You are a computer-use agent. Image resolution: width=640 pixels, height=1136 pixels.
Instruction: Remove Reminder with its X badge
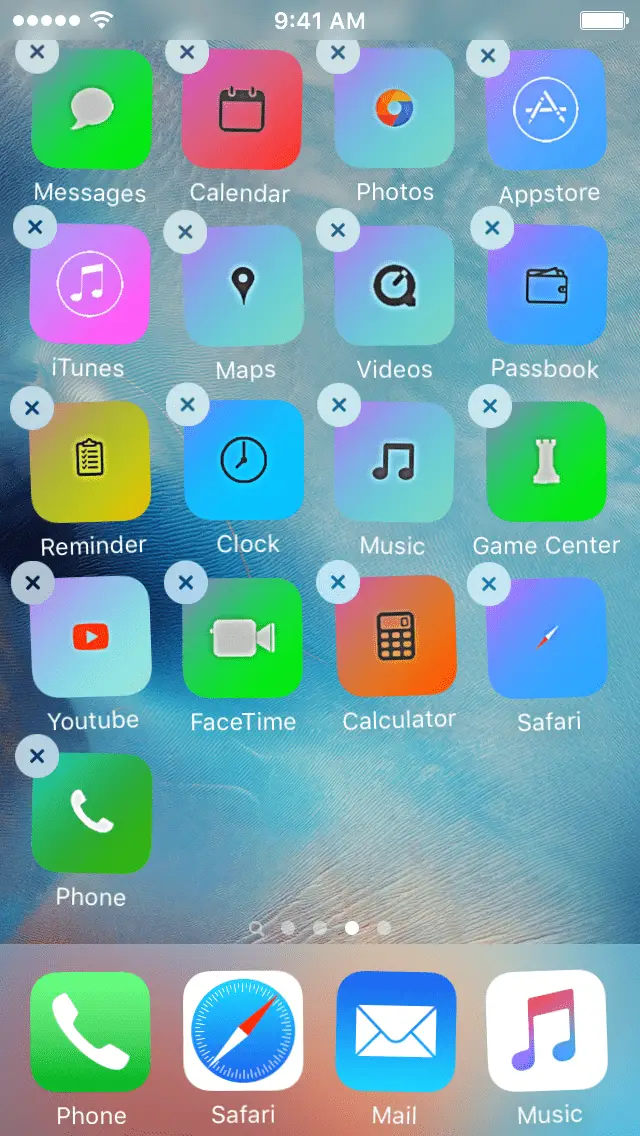[32, 408]
